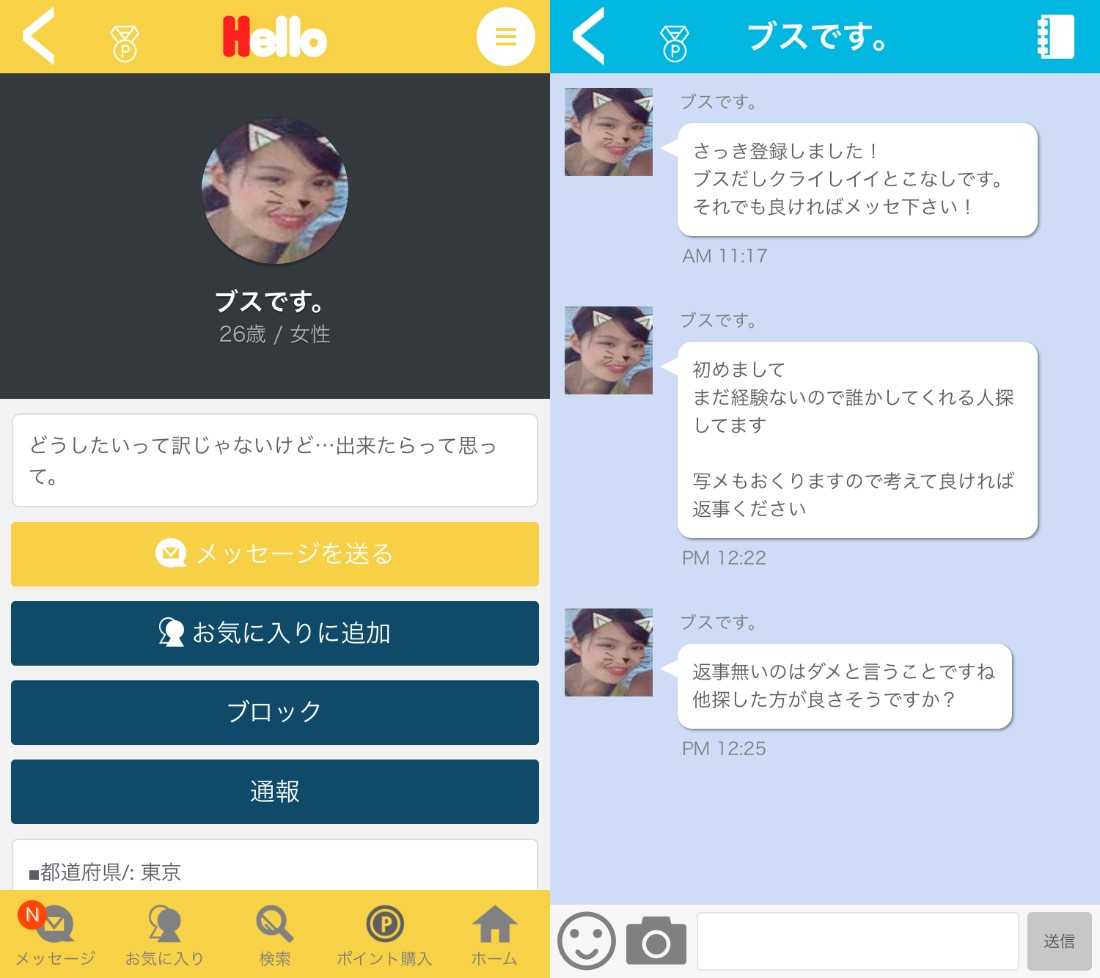Focus the chat message input field
Screen dimensions: 1100x978
pos(857,941)
